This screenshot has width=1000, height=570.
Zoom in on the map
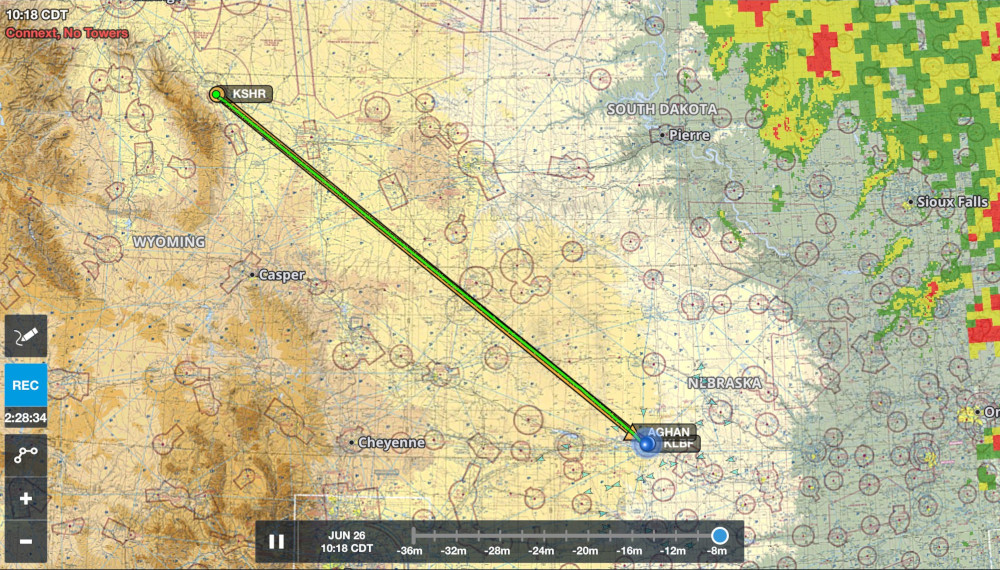(26, 499)
